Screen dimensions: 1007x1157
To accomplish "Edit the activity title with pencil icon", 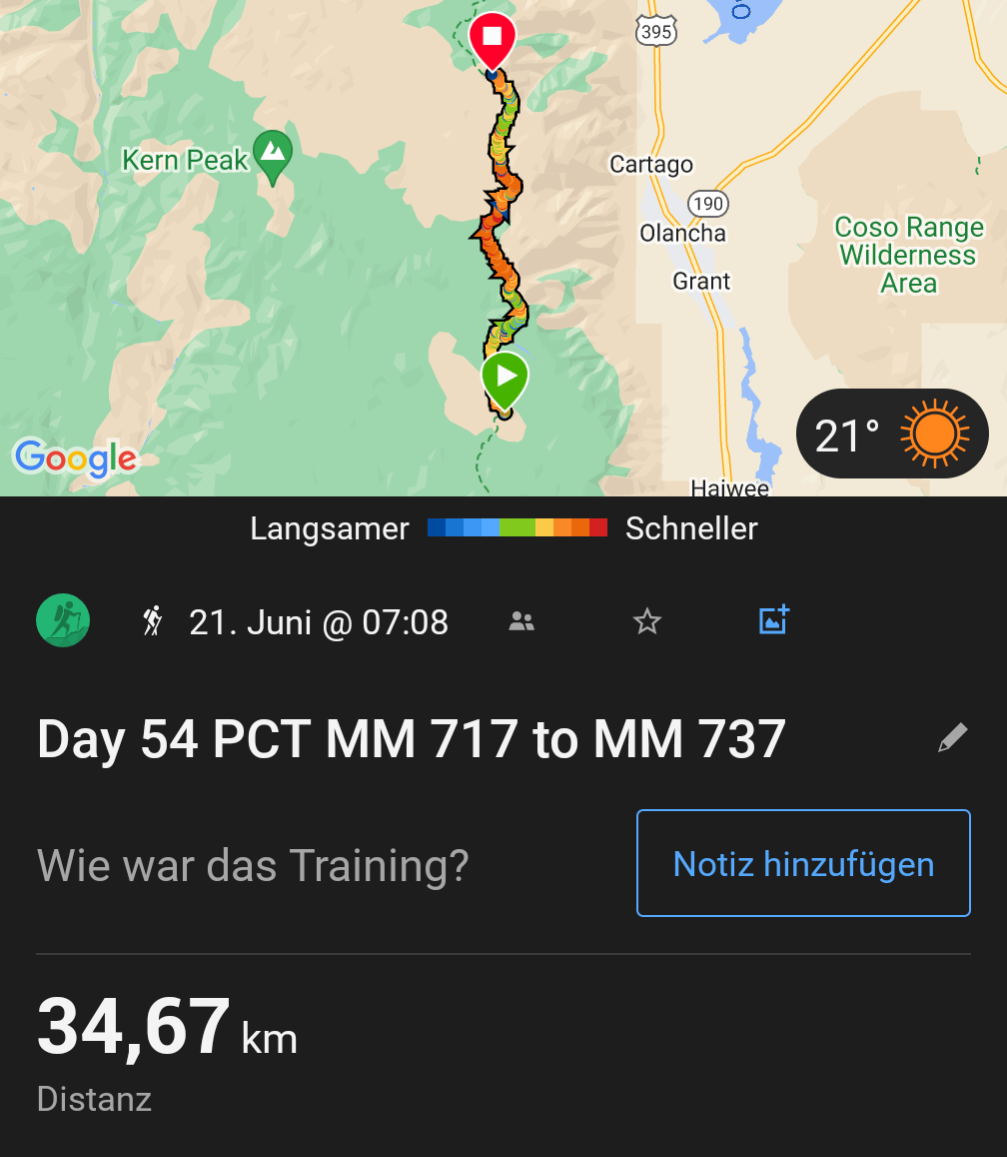I will coord(952,739).
